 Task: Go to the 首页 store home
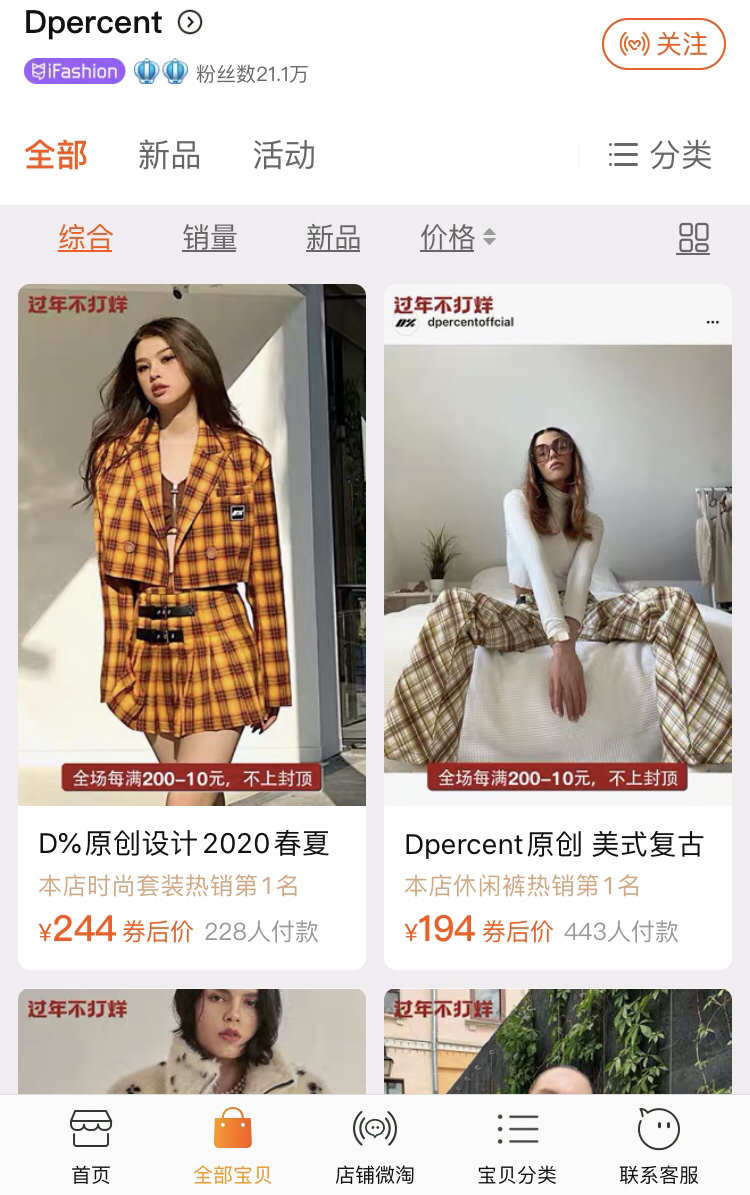(91, 1146)
